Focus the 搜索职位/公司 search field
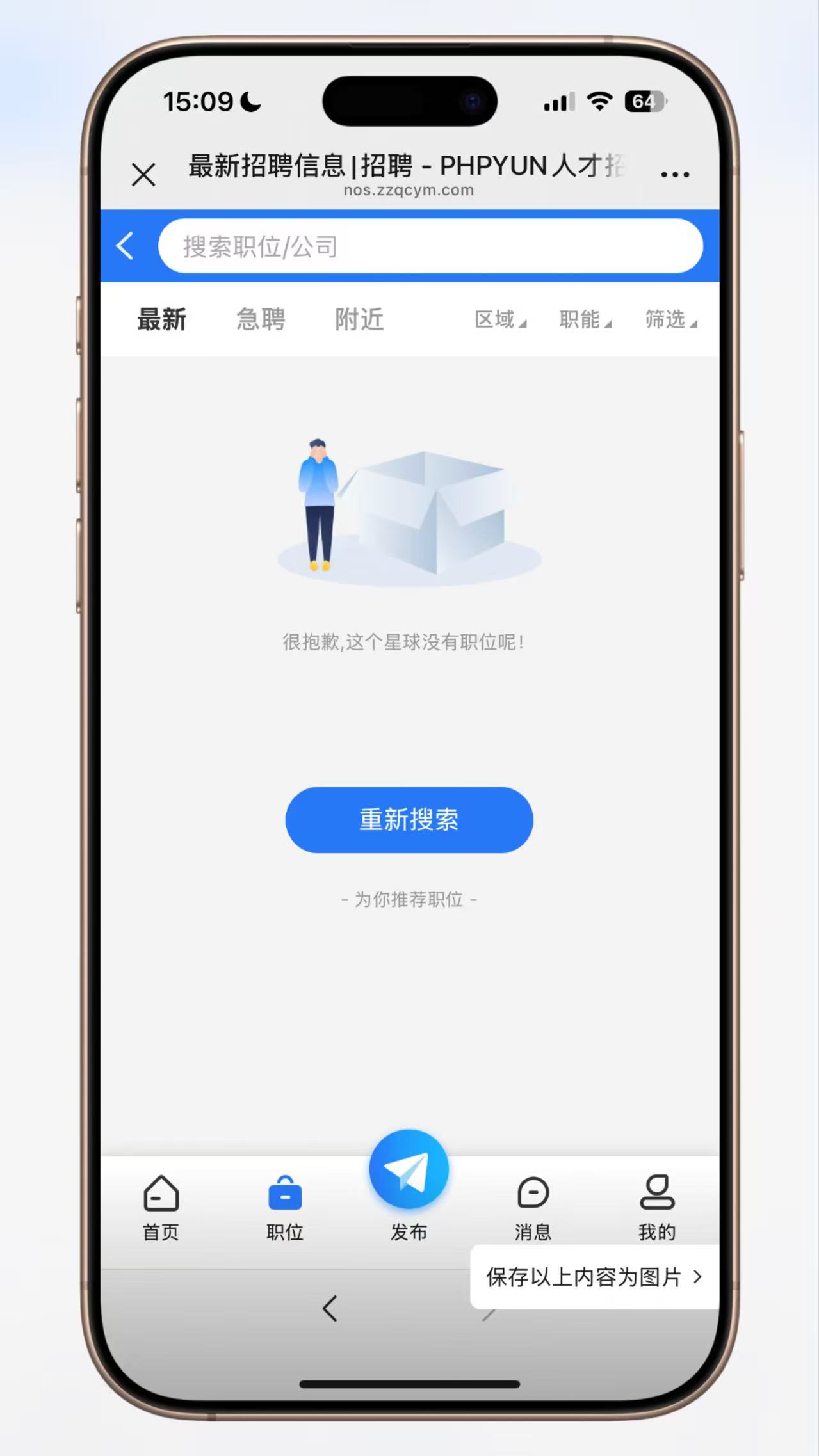Image resolution: width=819 pixels, height=1456 pixels. (430, 246)
